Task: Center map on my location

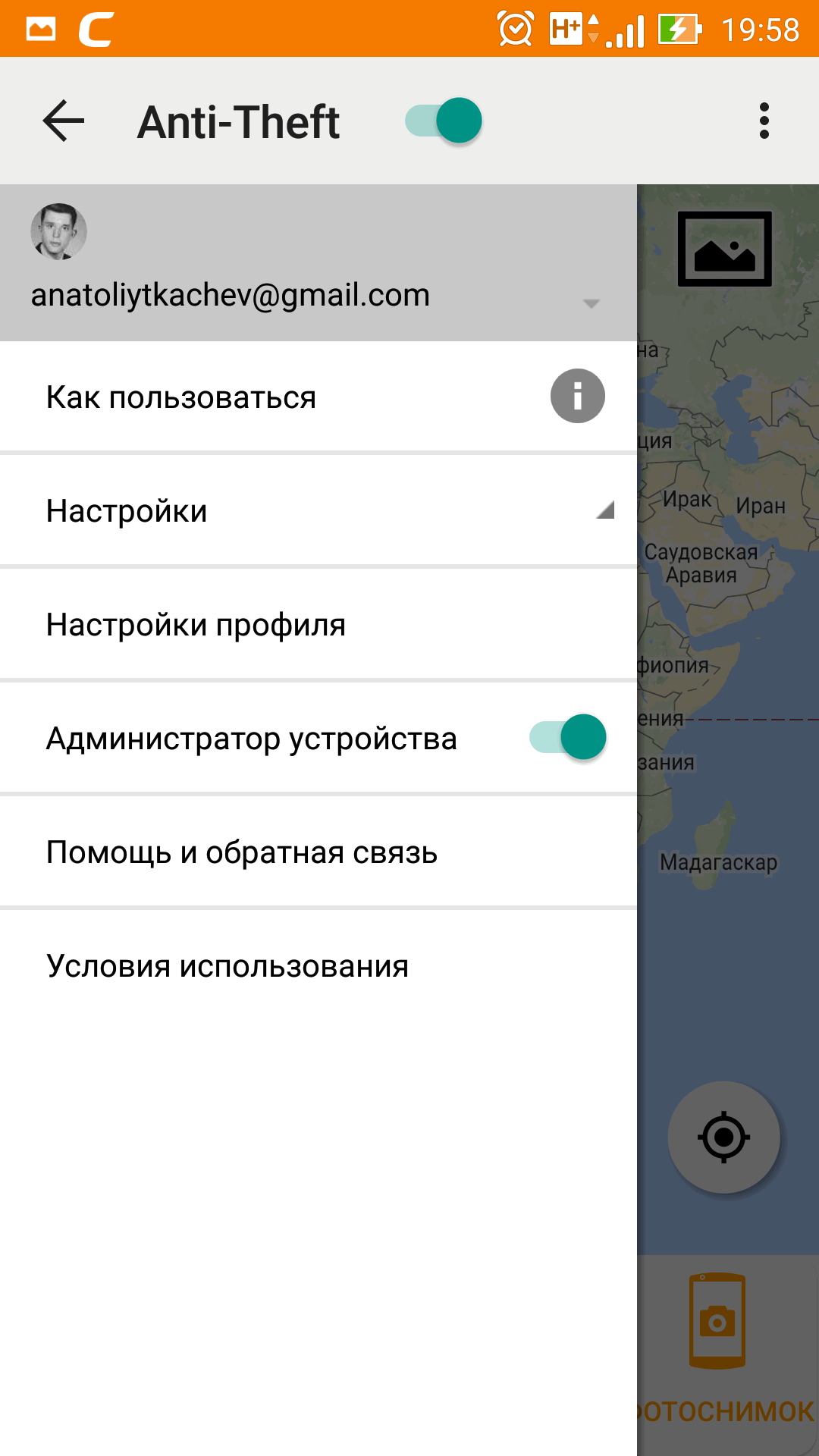Action: 723,1137
